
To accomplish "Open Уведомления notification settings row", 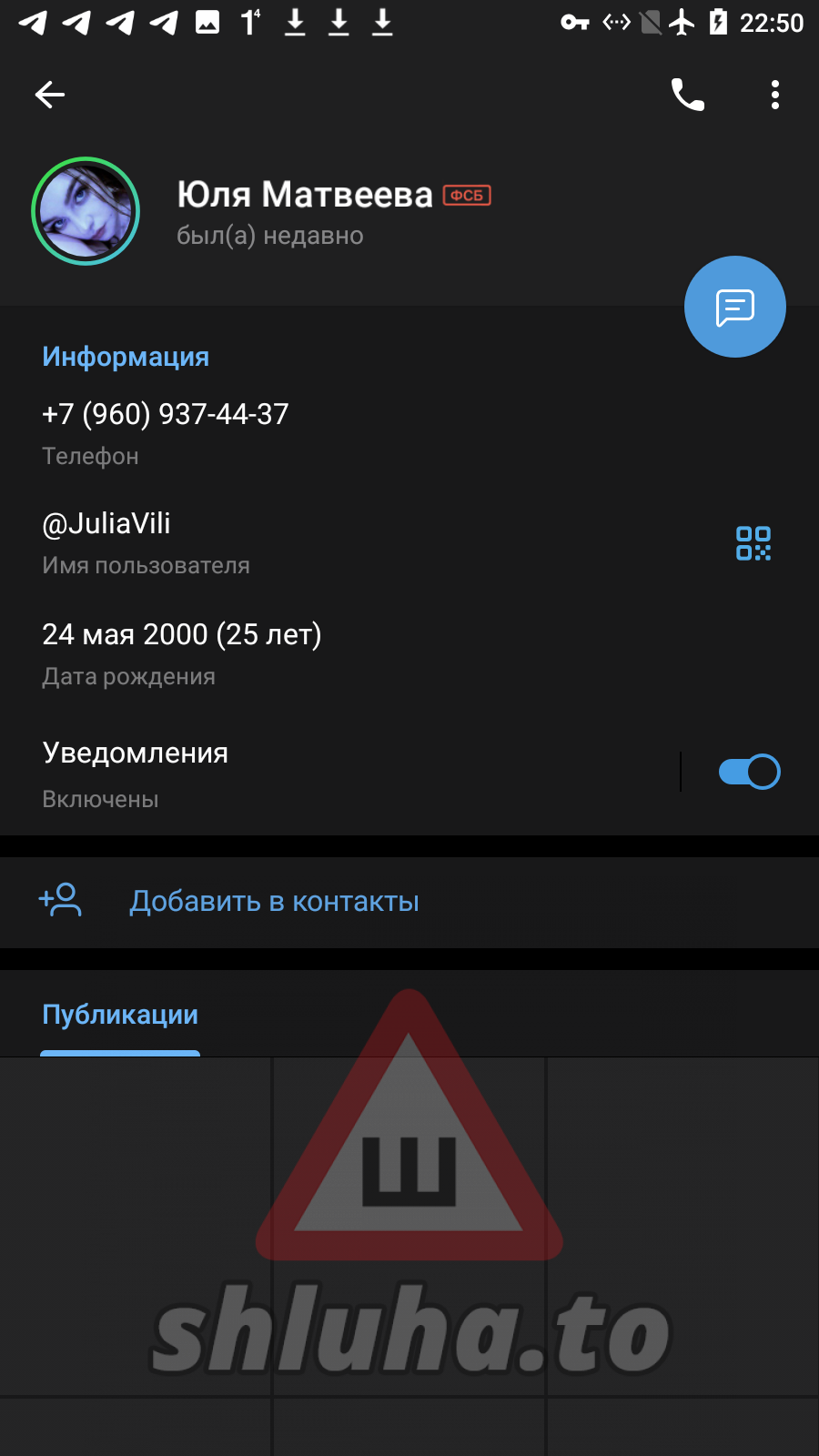I will click(x=273, y=772).
